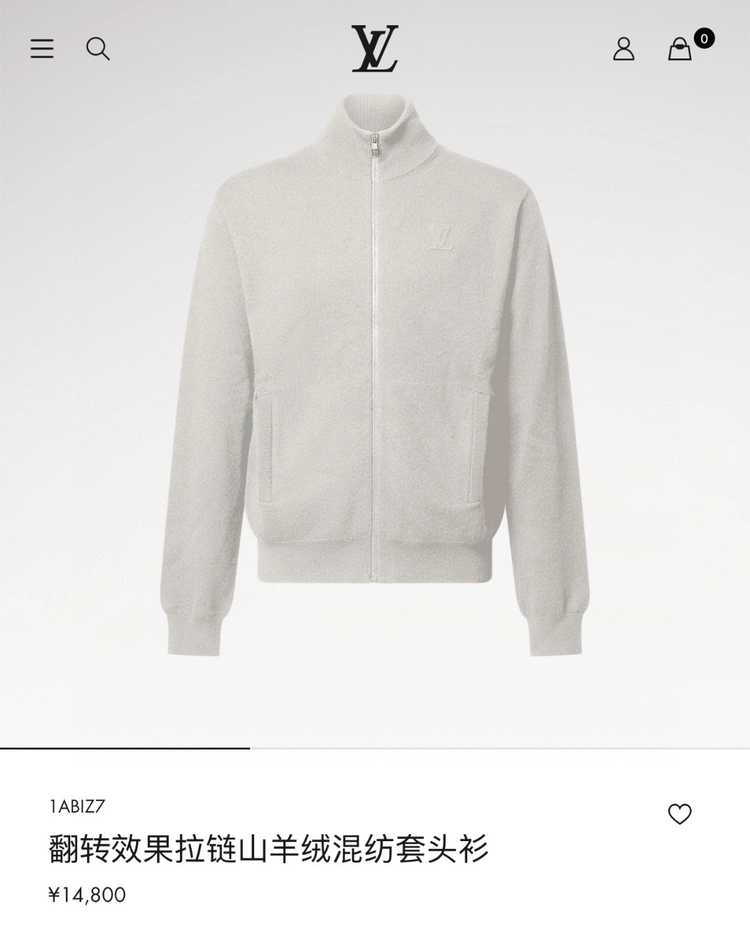Open the search magnifier

pyautogui.click(x=98, y=48)
